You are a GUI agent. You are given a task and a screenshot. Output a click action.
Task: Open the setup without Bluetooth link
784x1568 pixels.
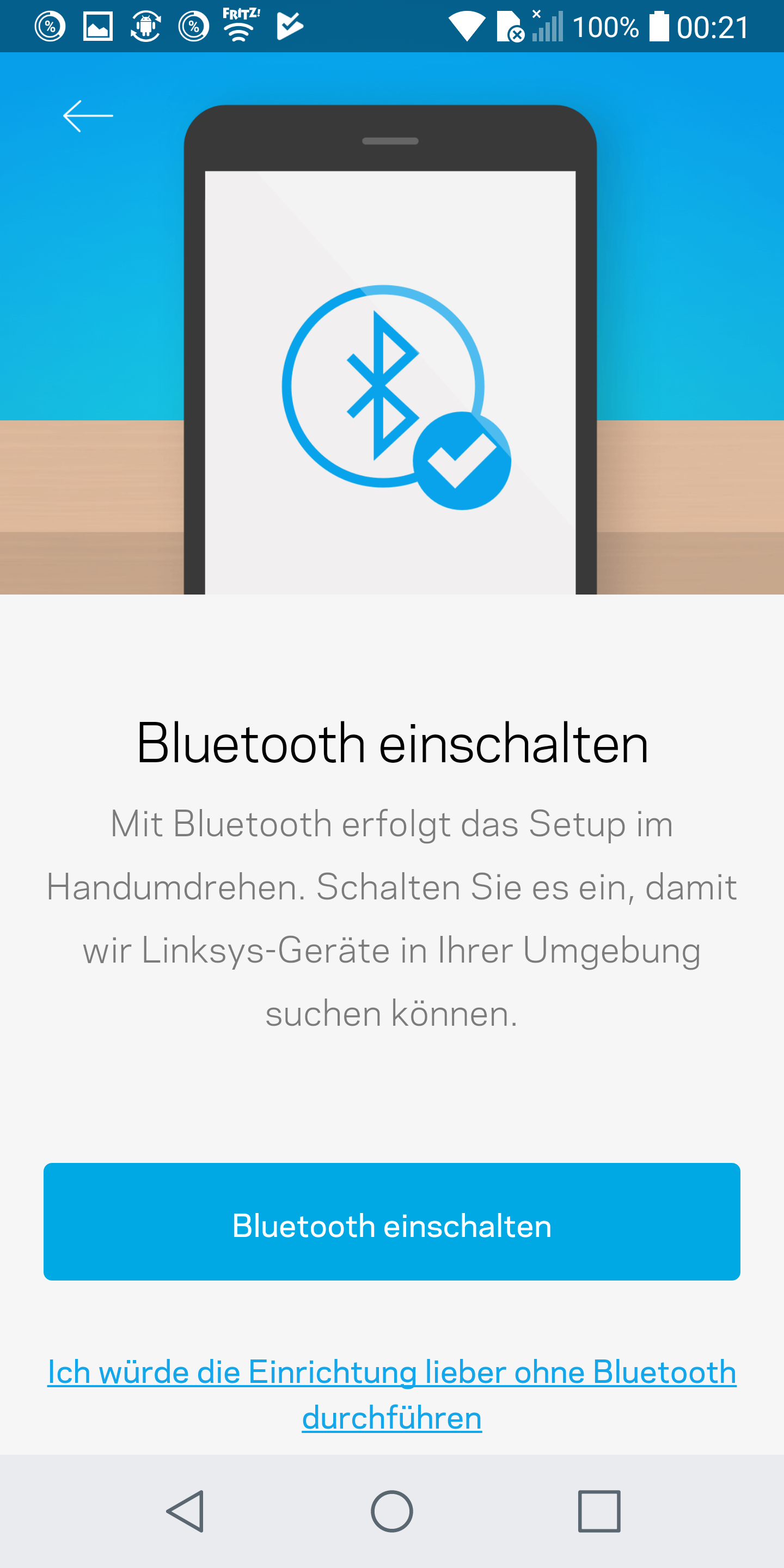[x=392, y=1394]
